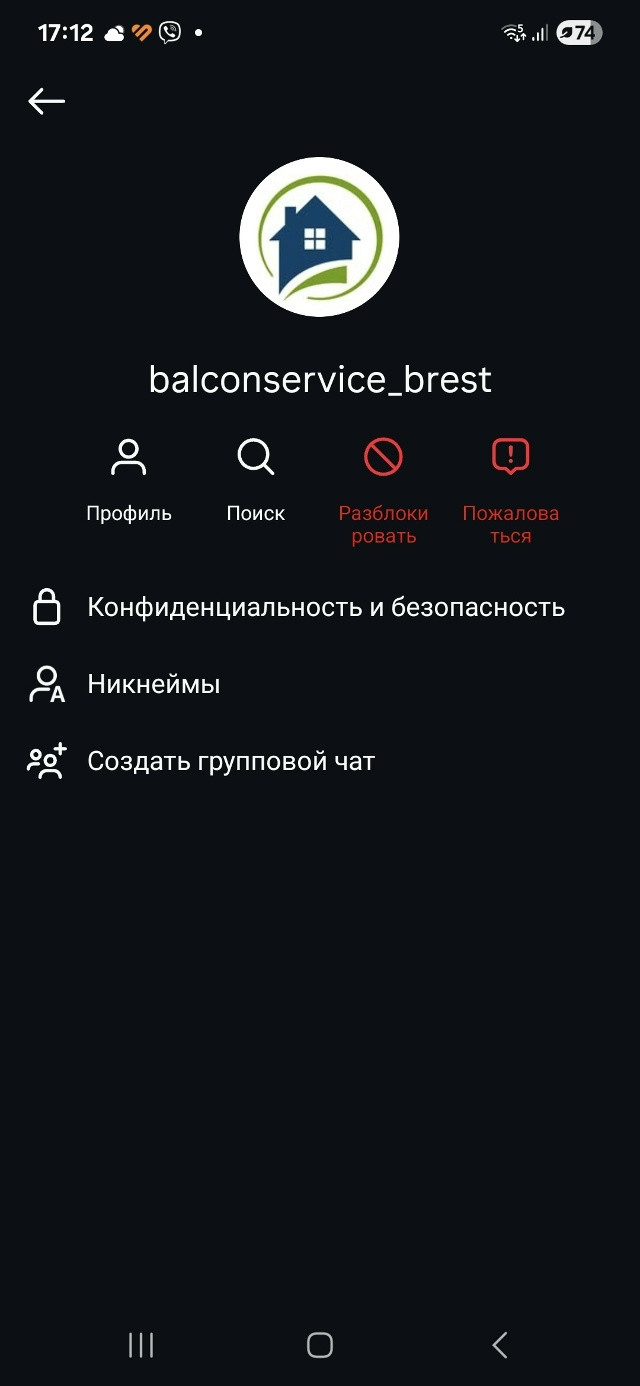Report the account with Пожаловаться
The image size is (640, 1386).
coord(511,491)
